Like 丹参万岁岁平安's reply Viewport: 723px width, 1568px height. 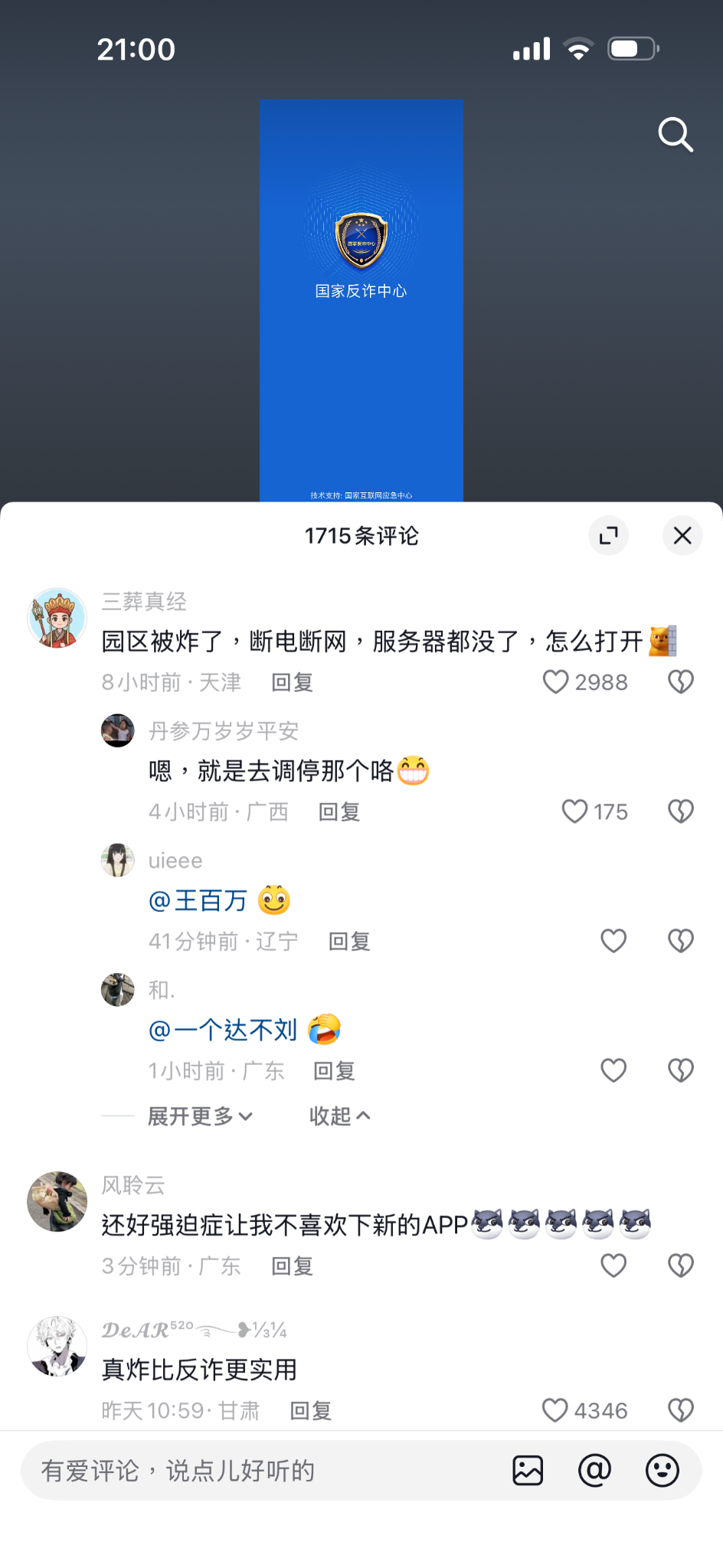tap(574, 812)
